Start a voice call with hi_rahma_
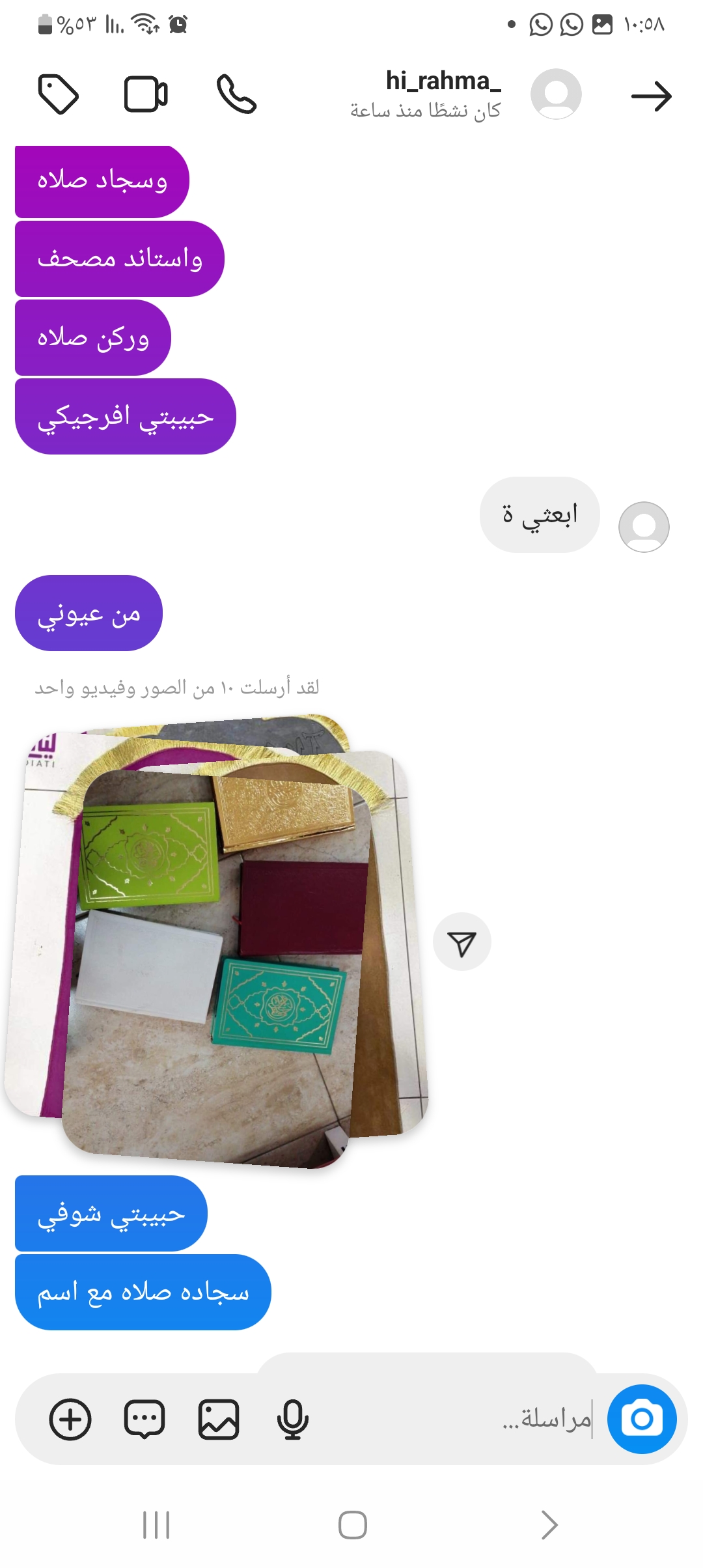The width and height of the screenshot is (703, 1568). (236, 94)
